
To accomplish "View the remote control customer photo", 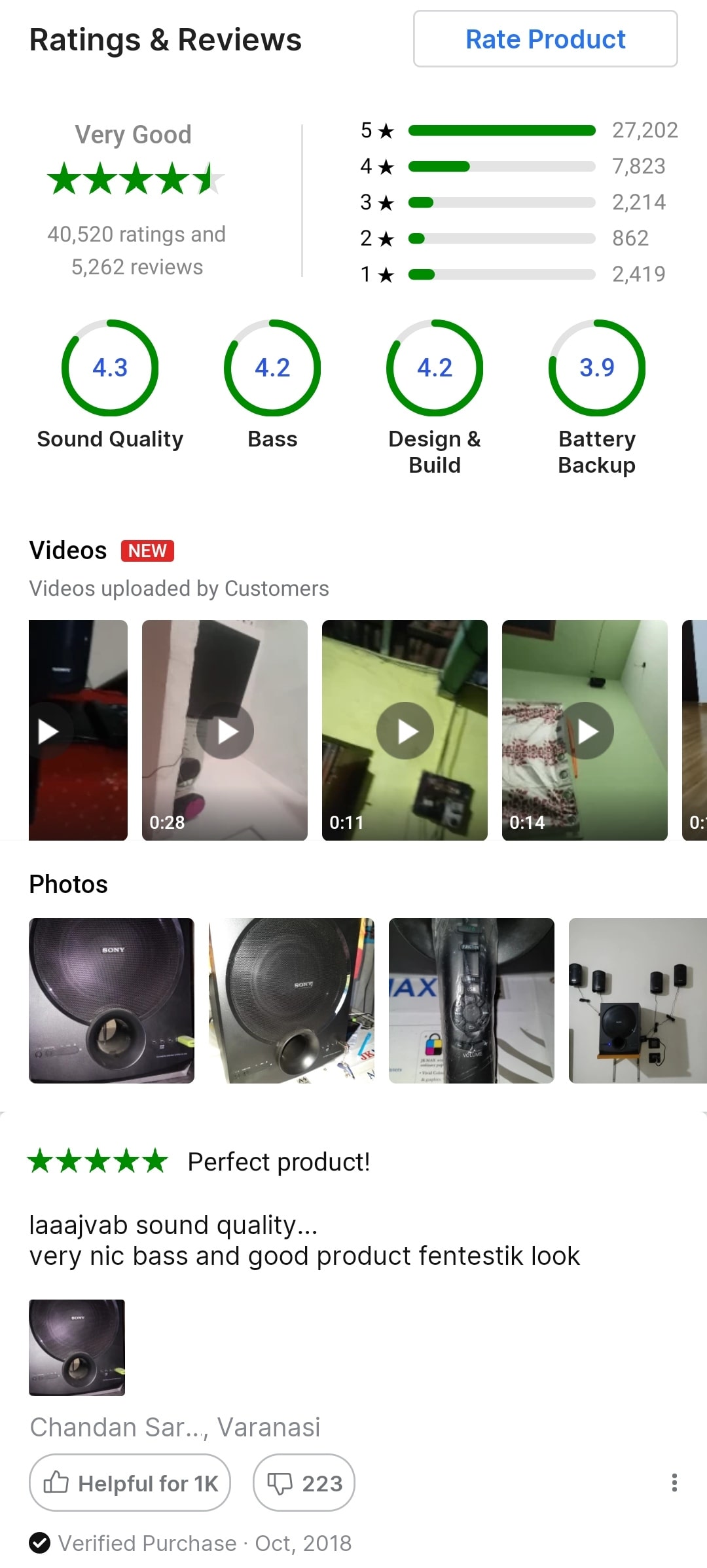I will [471, 1000].
